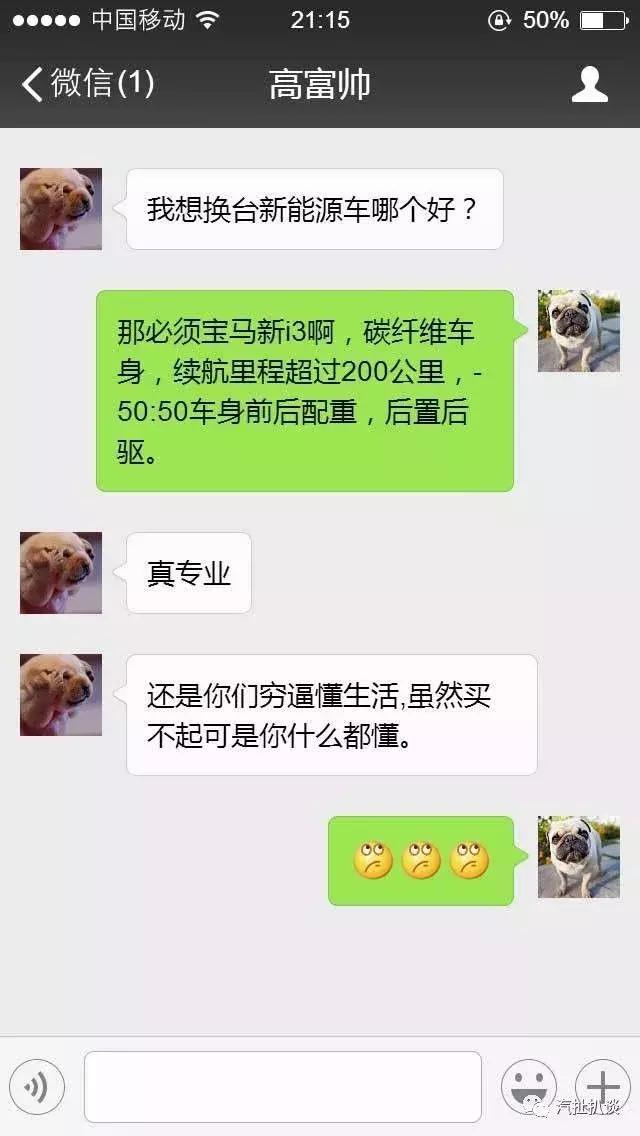This screenshot has height=1136, width=640.
Task: Open the plus attachments menu
Action: (x=602, y=1087)
